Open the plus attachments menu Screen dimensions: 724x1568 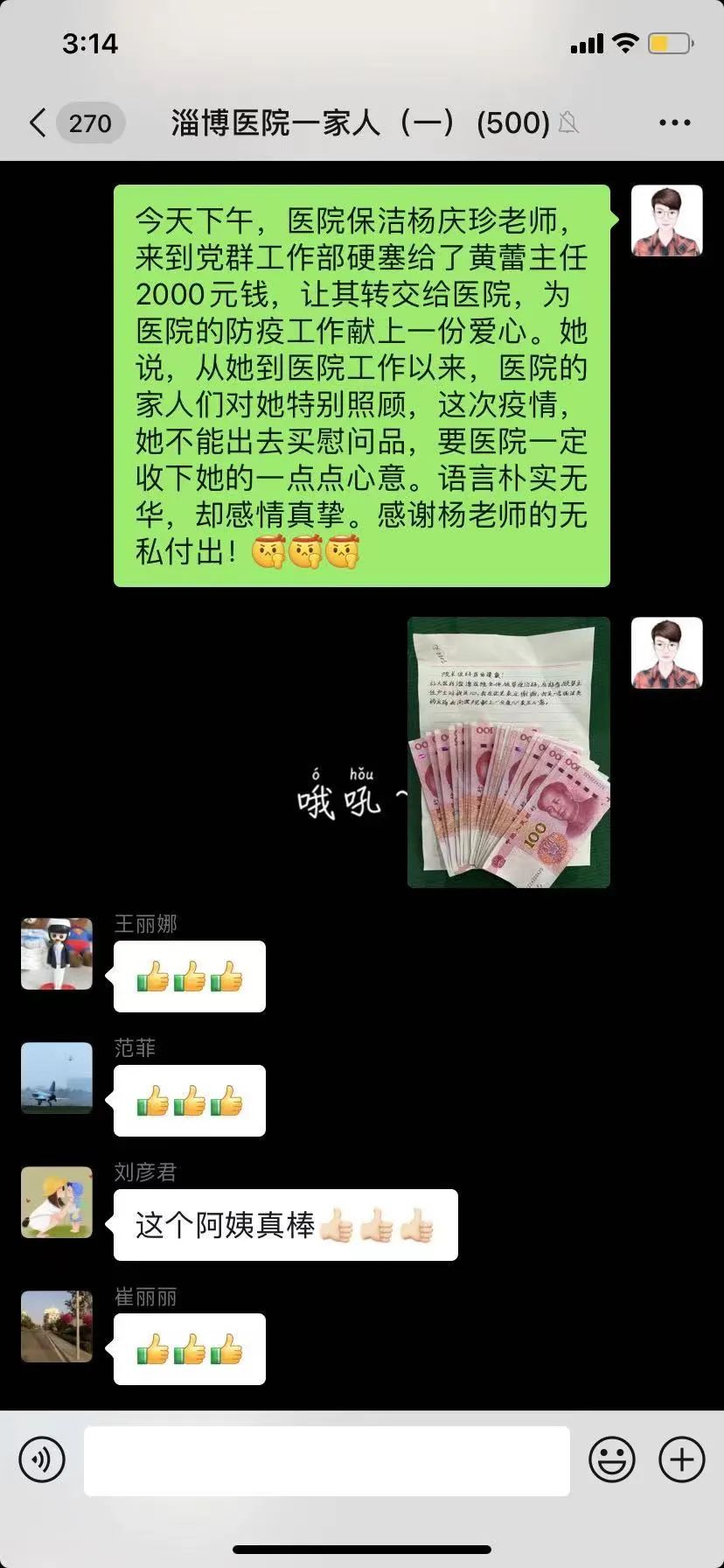[681, 1460]
